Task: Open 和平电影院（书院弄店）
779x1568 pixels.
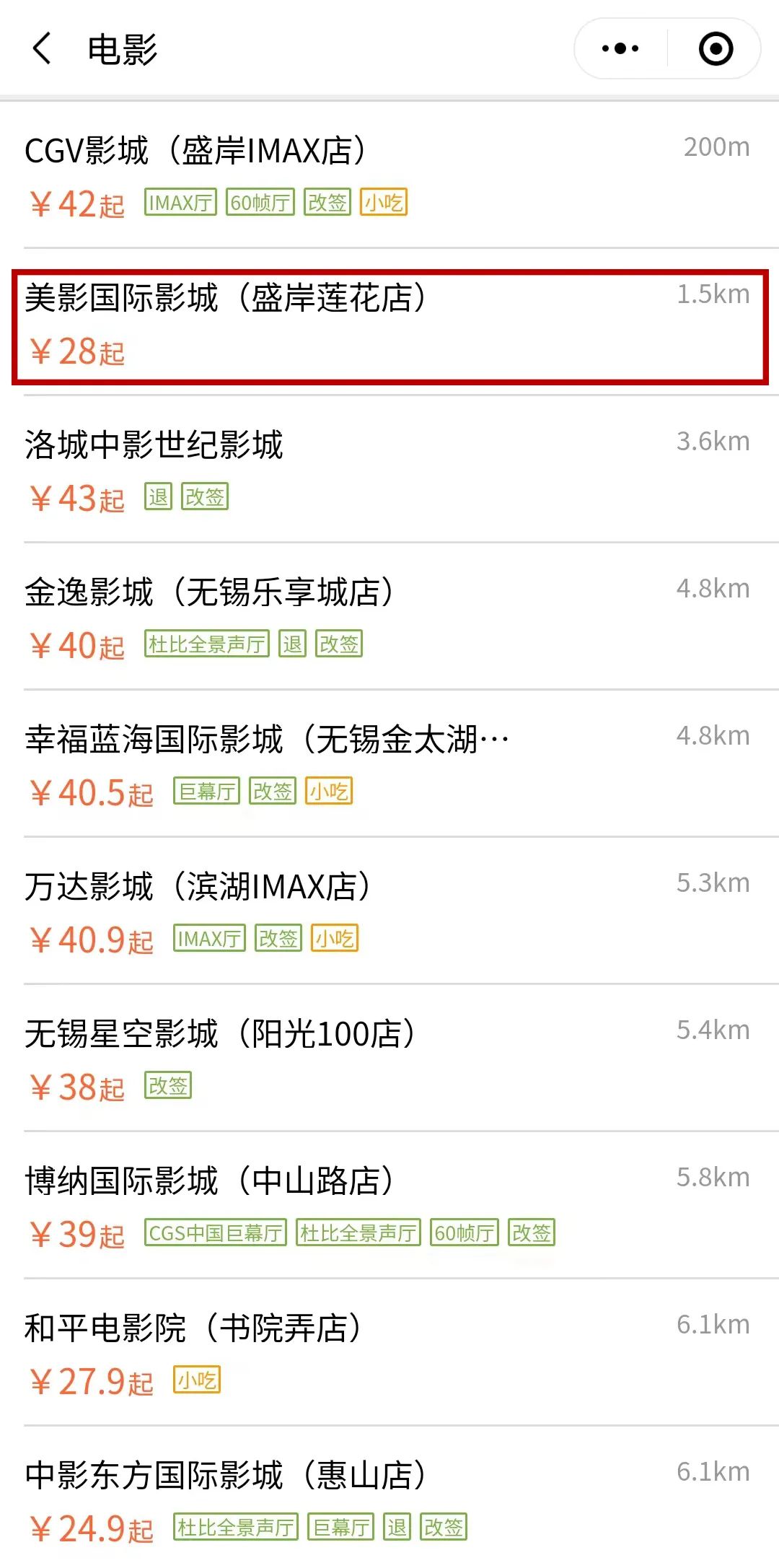Action: tap(389, 1353)
